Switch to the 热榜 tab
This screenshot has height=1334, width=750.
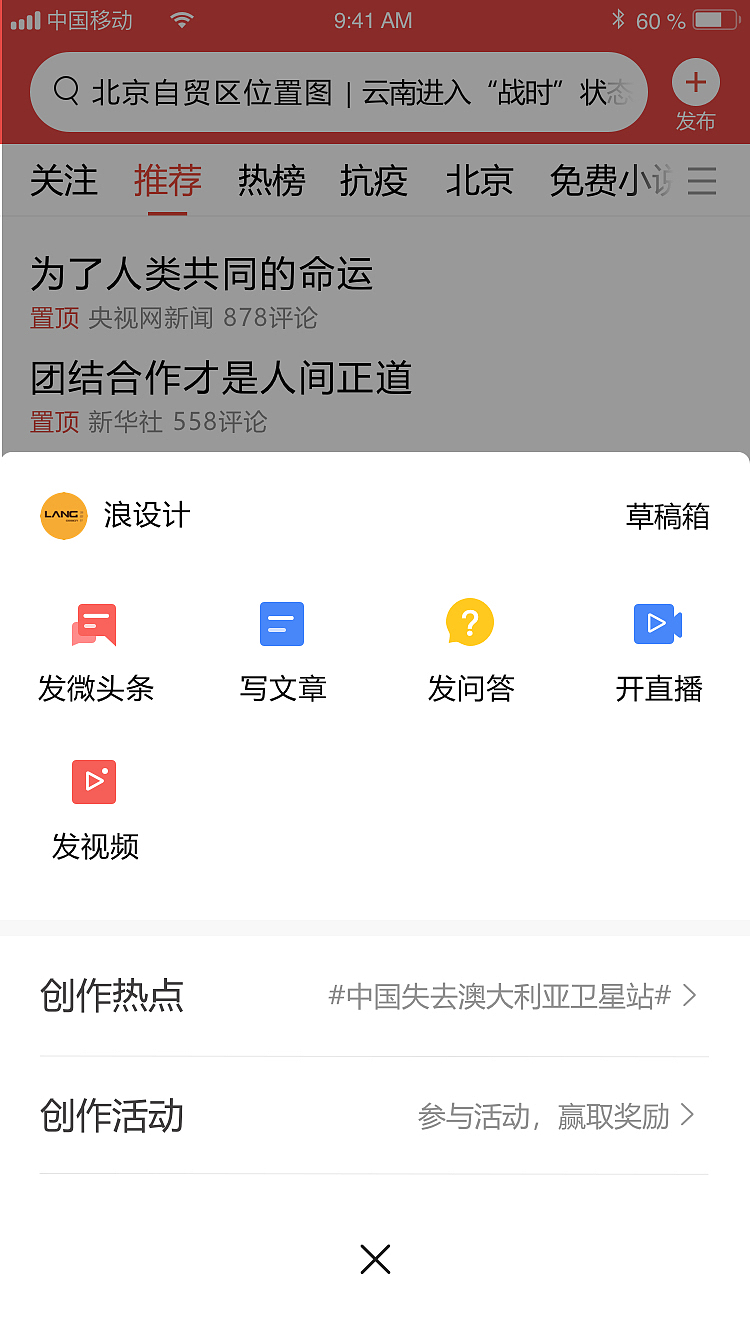pos(270,181)
